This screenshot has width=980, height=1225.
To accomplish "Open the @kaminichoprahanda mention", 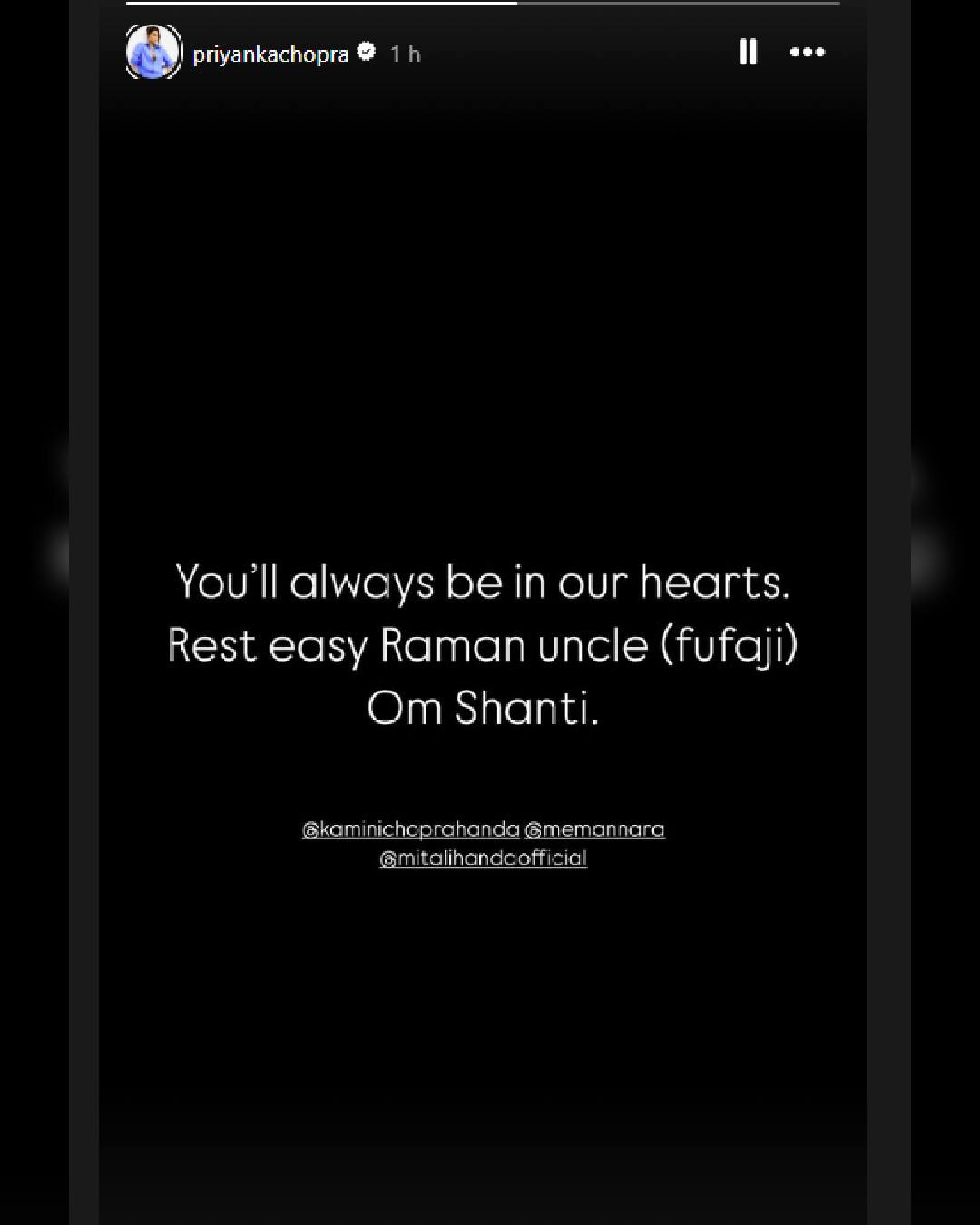I will 411,829.
